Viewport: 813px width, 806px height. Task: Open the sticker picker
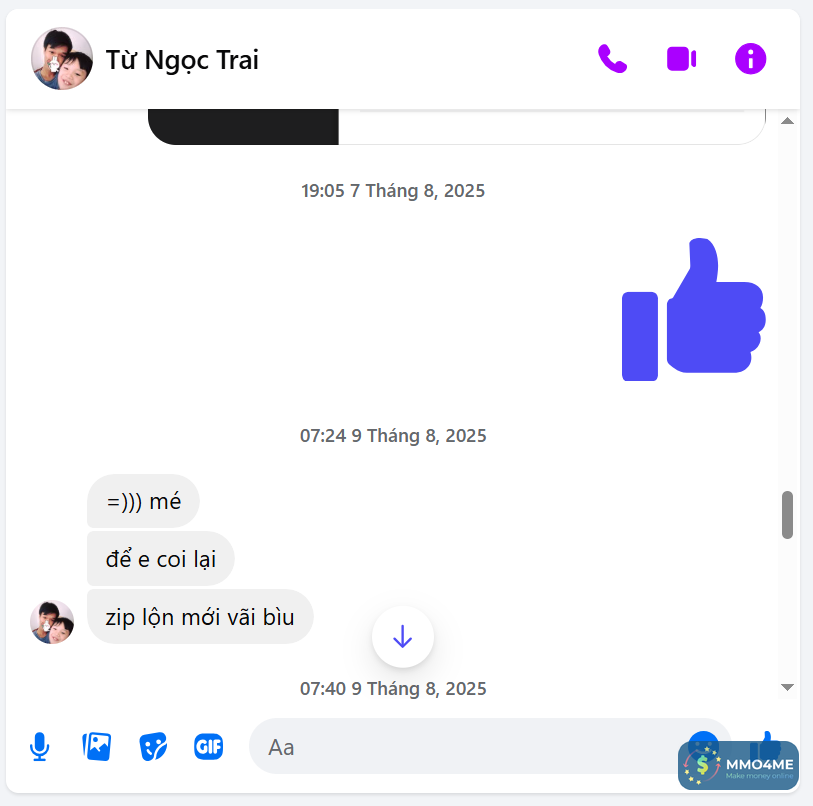point(152,746)
